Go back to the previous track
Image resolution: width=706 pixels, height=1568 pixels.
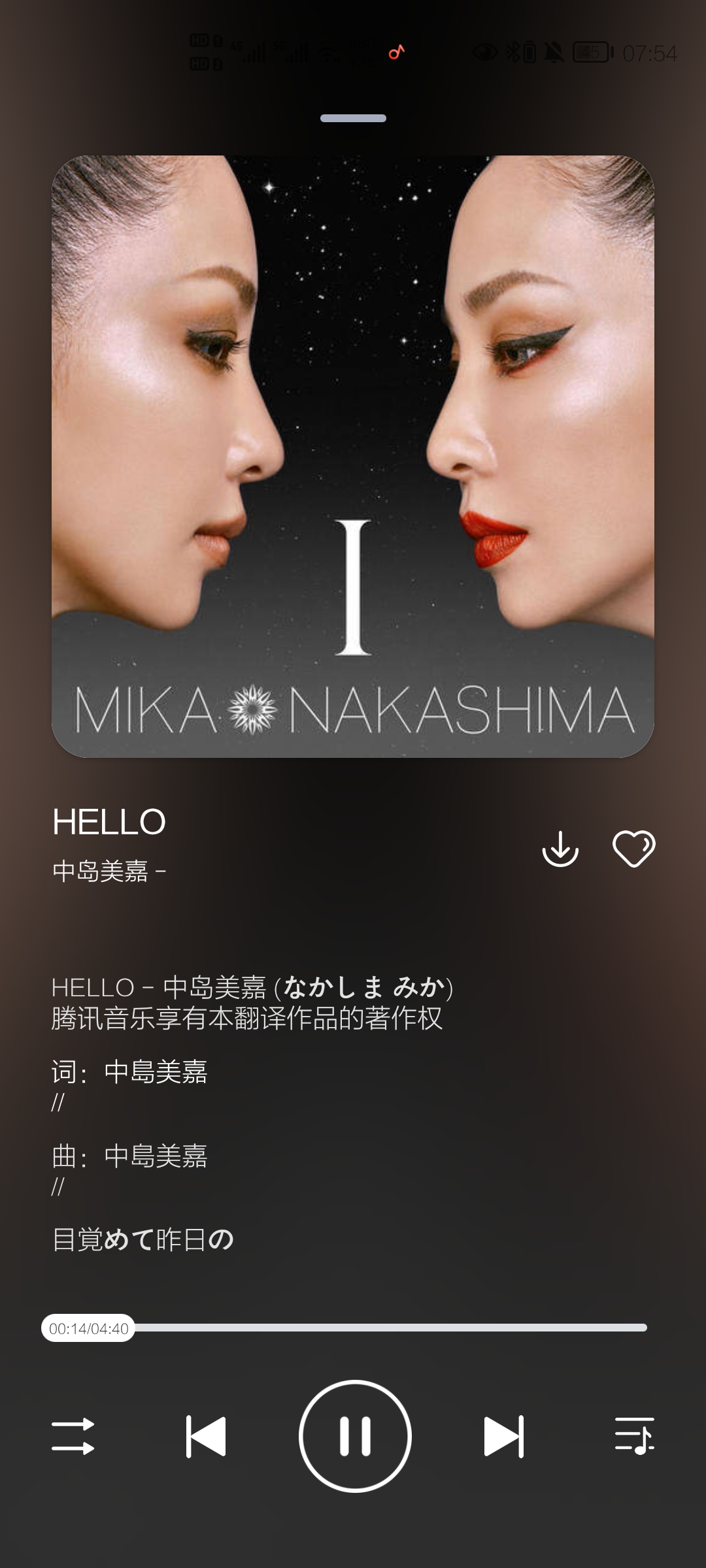coord(206,1436)
